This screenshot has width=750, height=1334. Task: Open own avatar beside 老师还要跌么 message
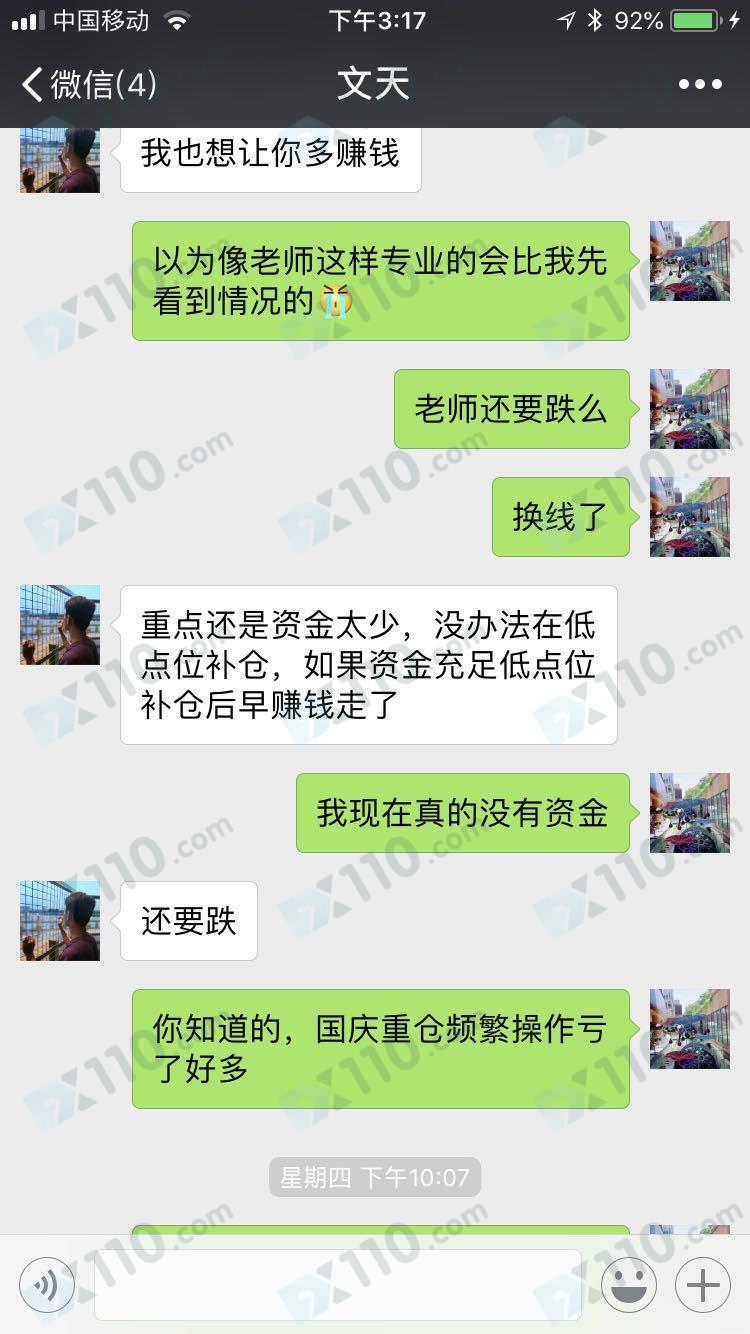pos(690,409)
